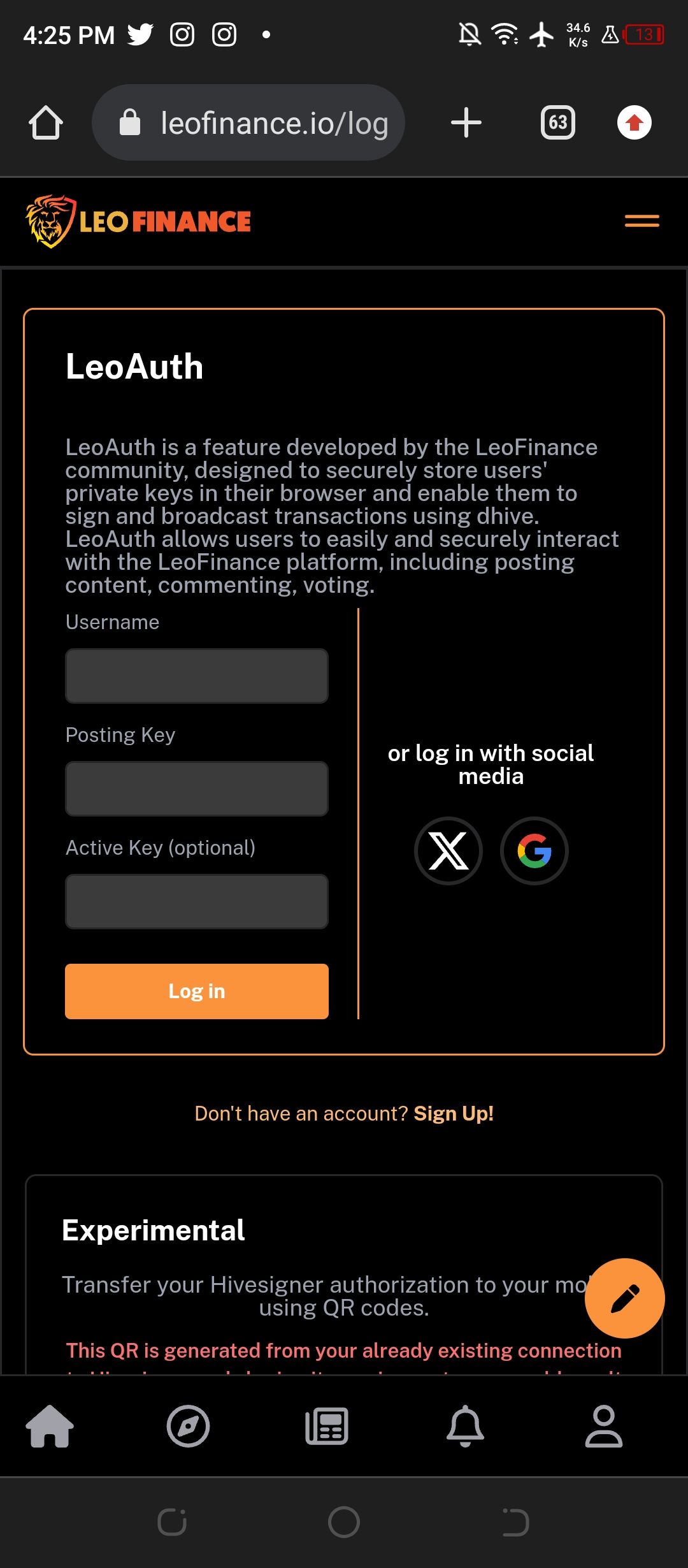
Task: Open the notifications bell
Action: tap(465, 1426)
